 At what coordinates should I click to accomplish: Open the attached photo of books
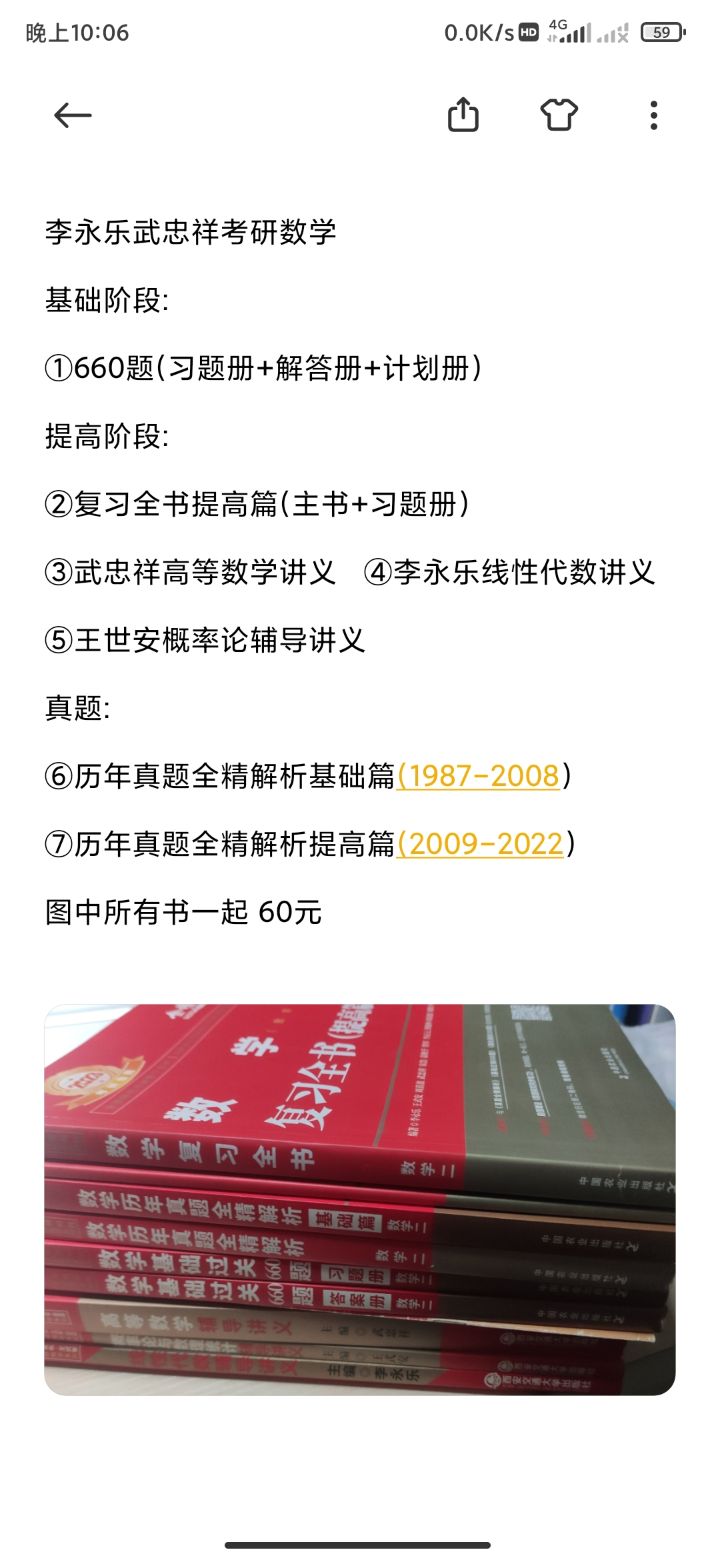pos(360,1199)
